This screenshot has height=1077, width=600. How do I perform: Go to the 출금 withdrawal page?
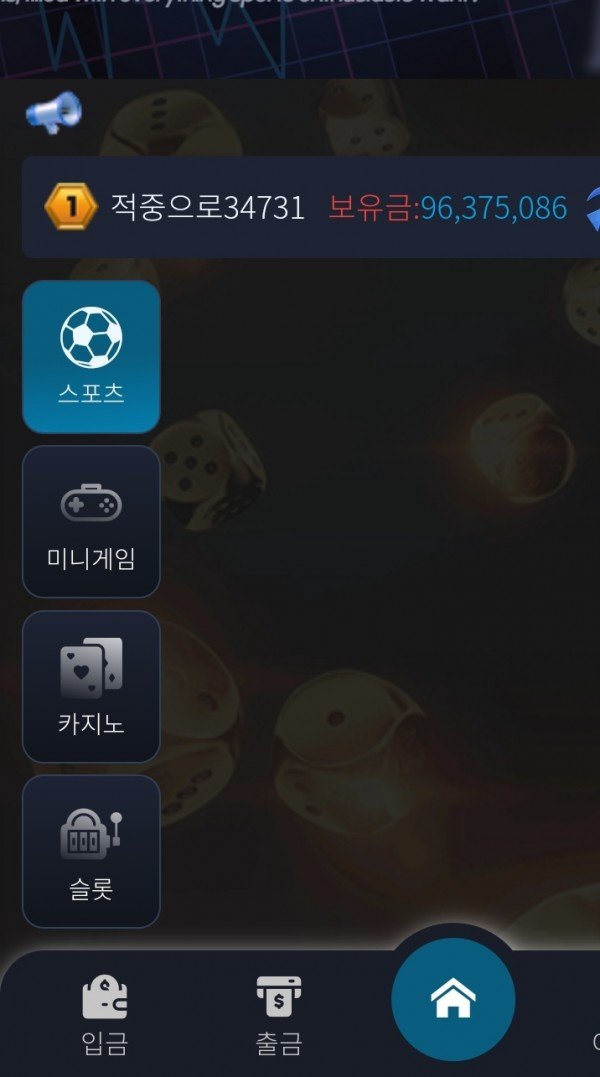[x=279, y=1015]
